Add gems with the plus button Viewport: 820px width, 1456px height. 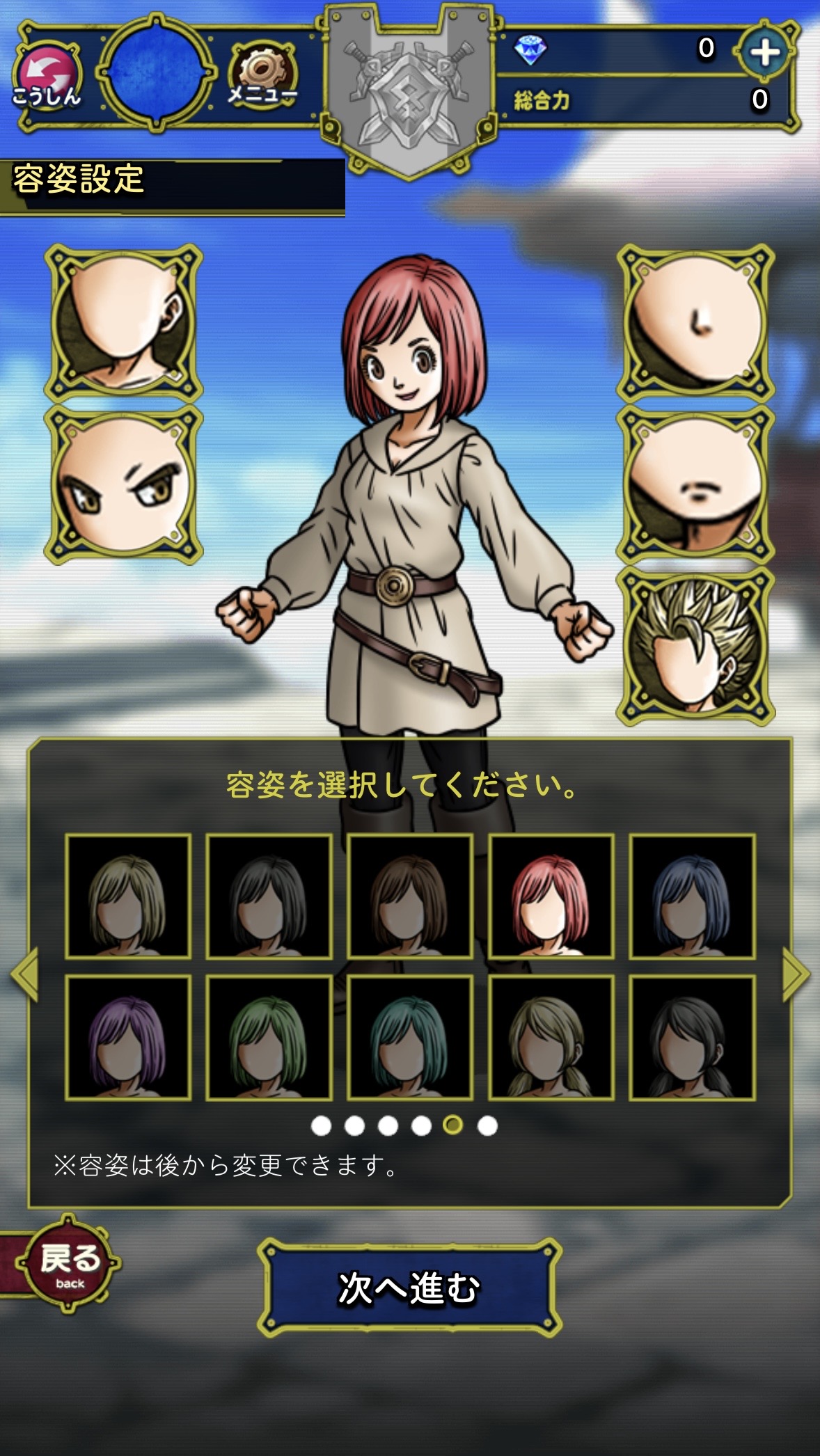765,53
